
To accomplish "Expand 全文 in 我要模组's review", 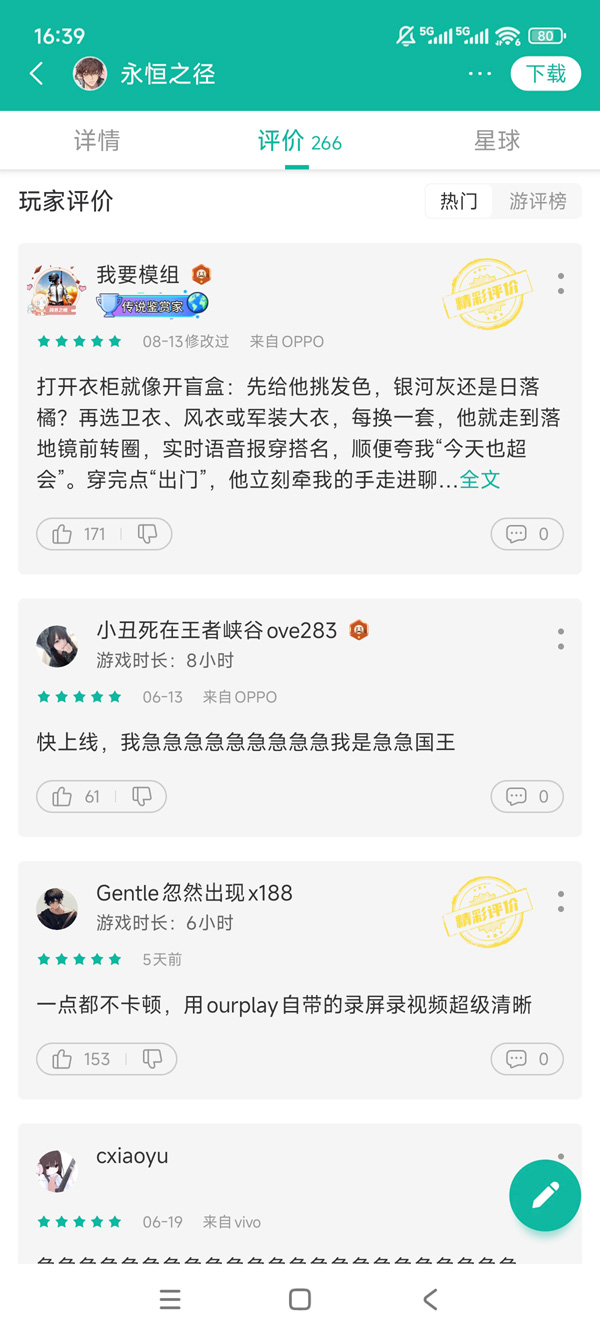I will pyautogui.click(x=480, y=479).
